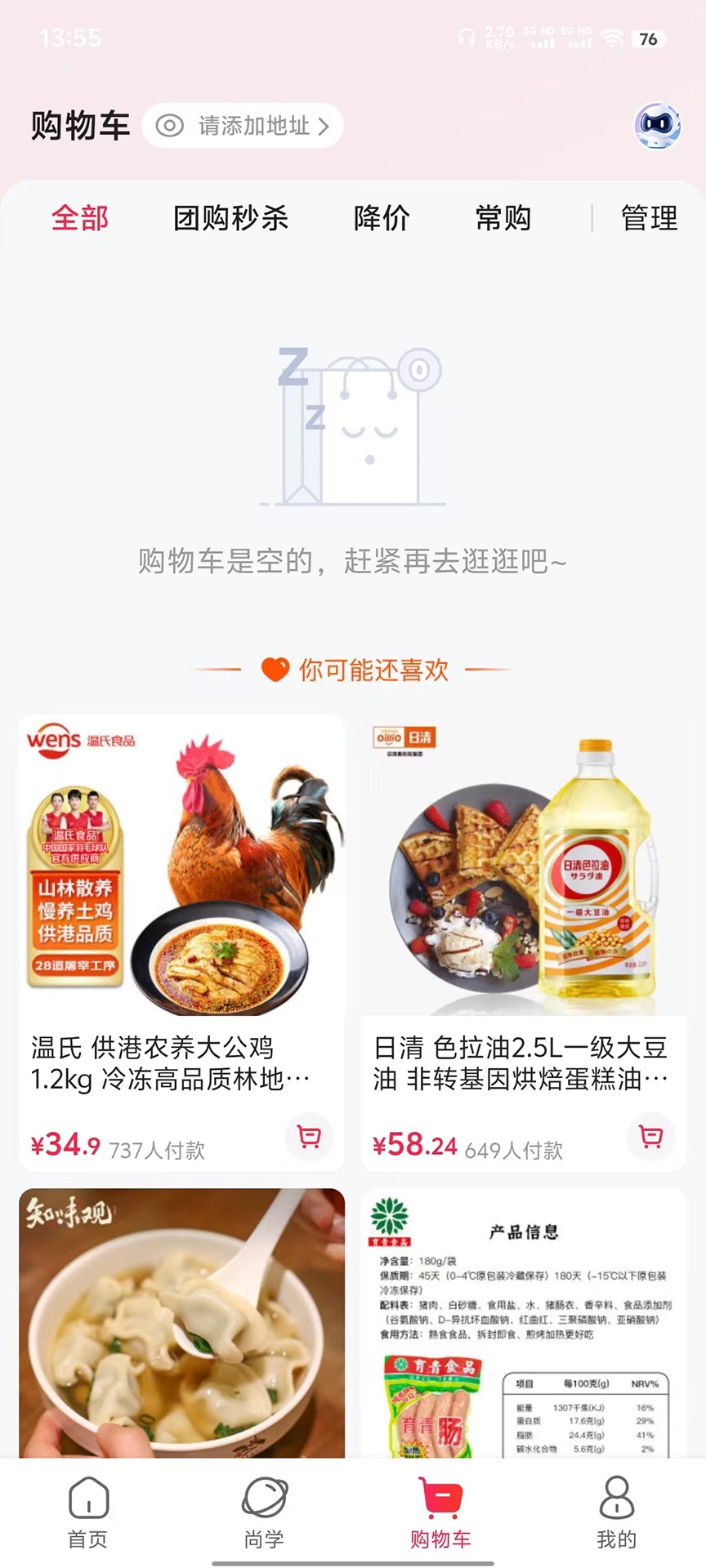Screen dimensions: 706x1568
Task: Switch to the 常购 tab
Action: [503, 219]
